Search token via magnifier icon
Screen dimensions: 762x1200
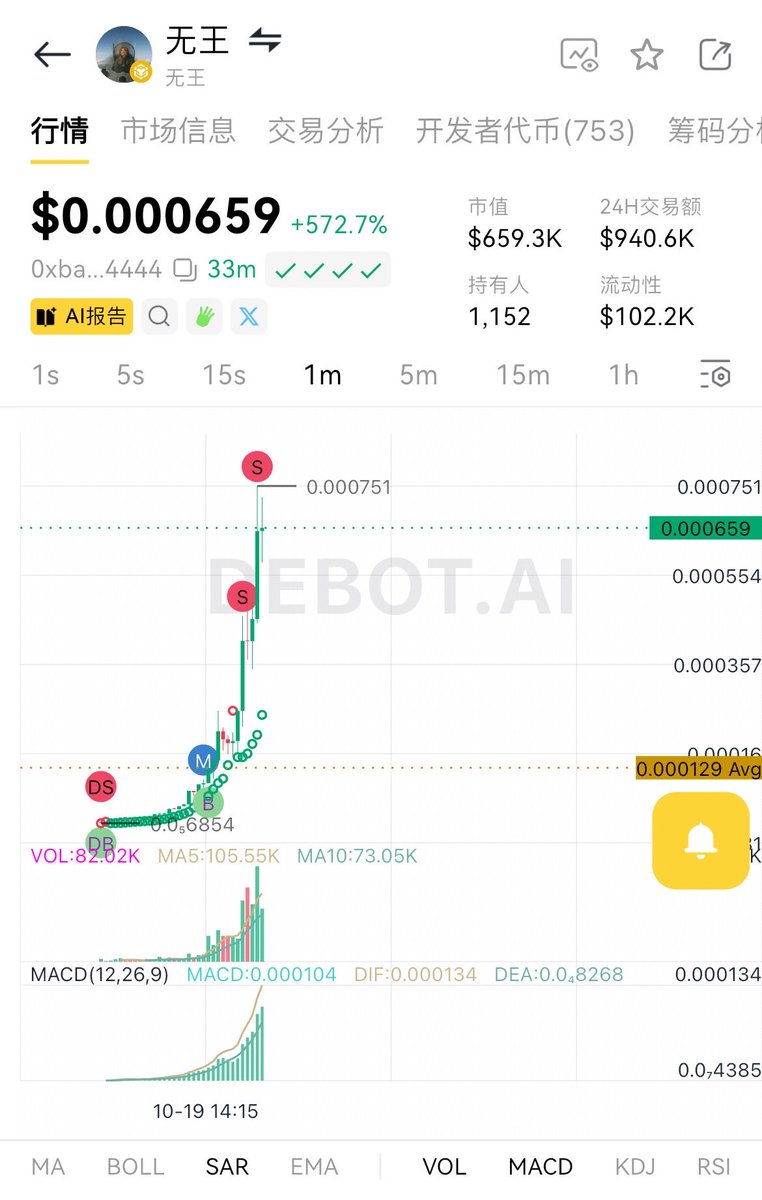159,317
